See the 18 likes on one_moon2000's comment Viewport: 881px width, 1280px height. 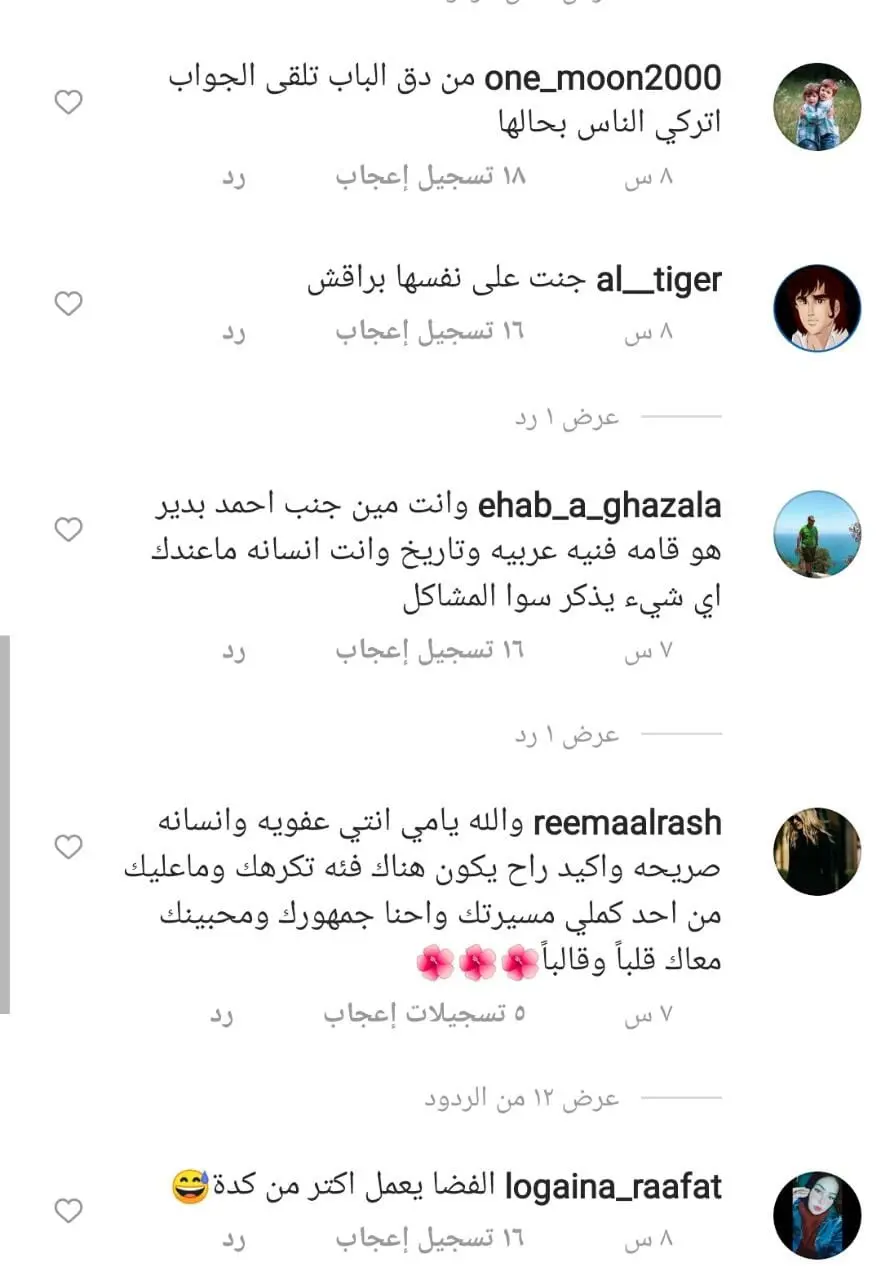click(x=430, y=178)
